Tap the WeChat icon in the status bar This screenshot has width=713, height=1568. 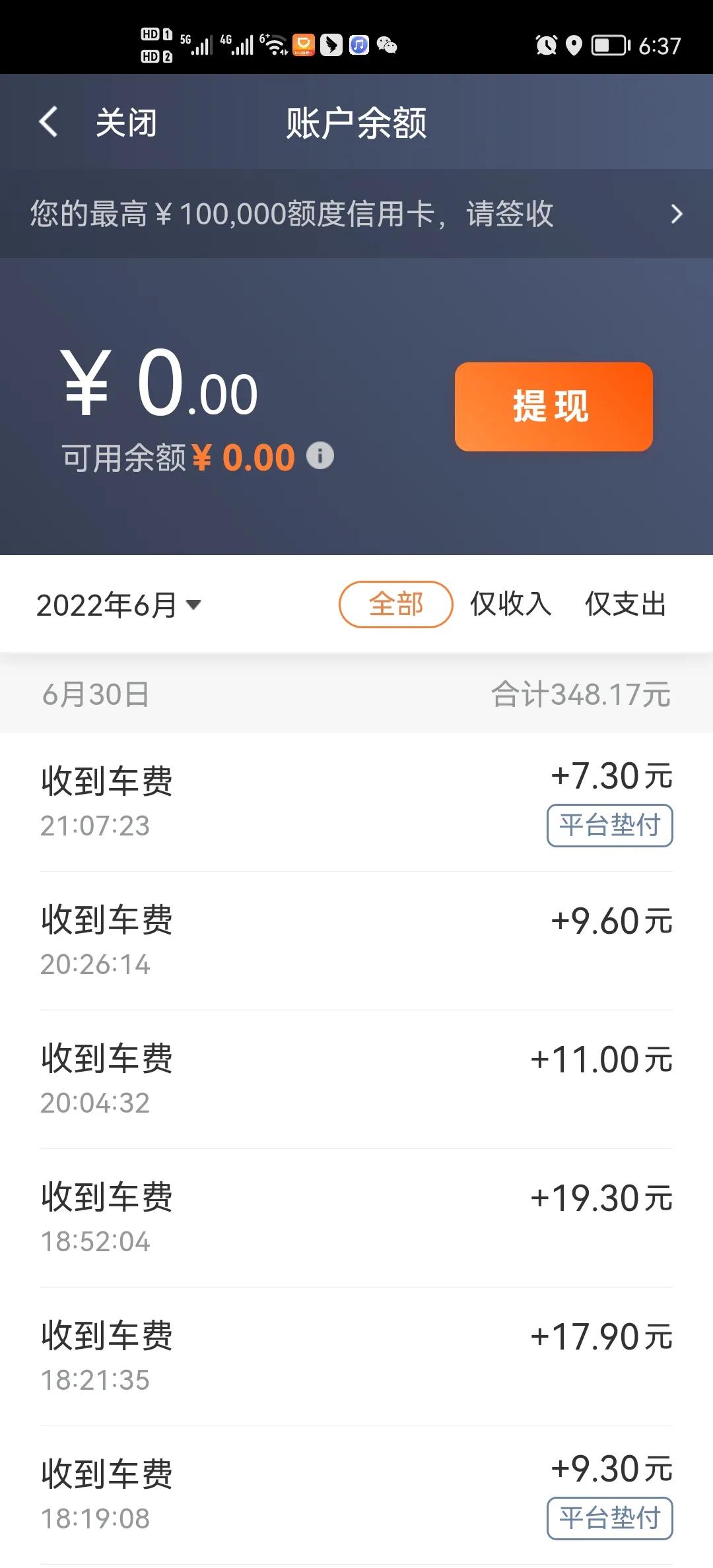pos(386,45)
